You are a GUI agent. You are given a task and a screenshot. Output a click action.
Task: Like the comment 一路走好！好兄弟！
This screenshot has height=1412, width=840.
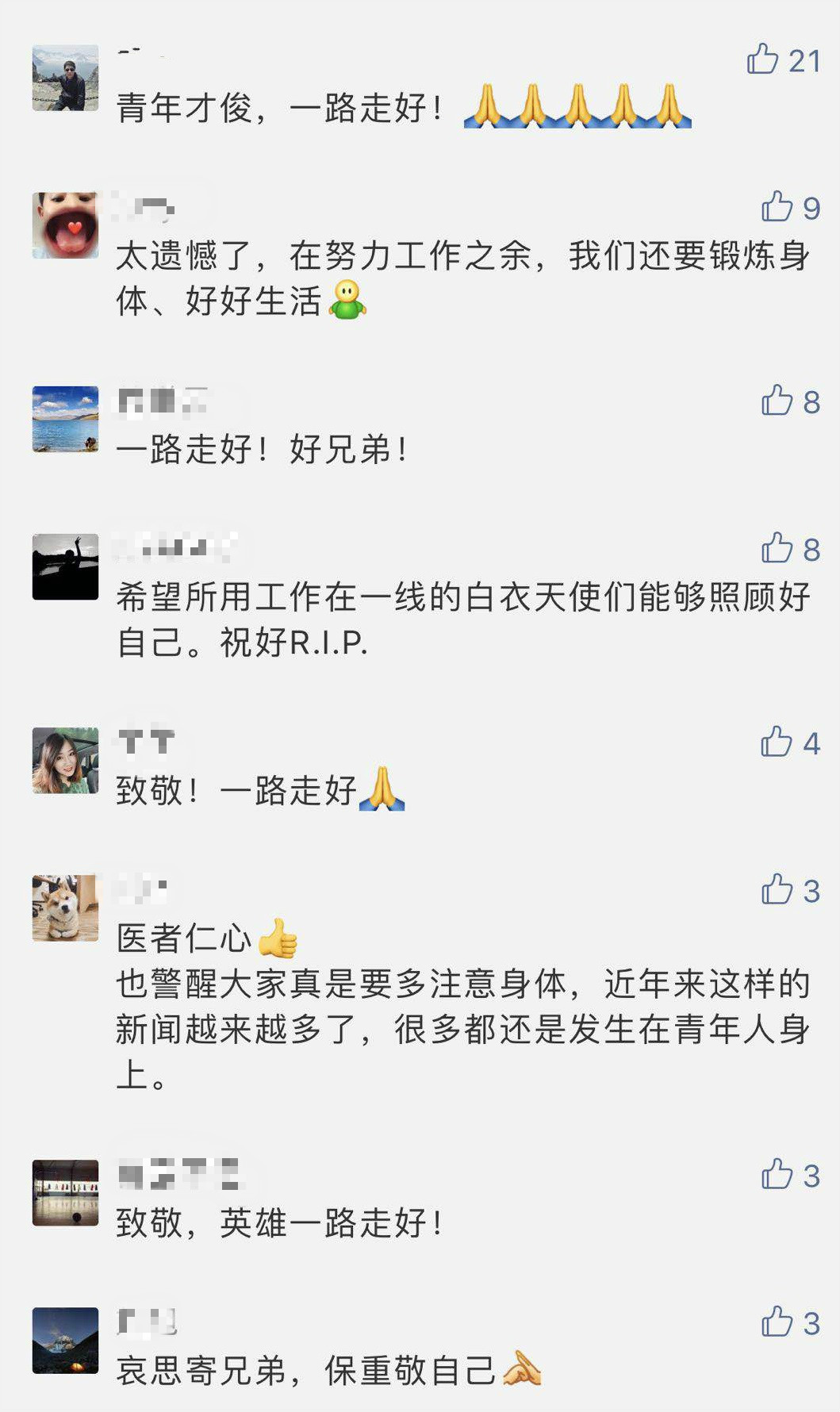777,401
